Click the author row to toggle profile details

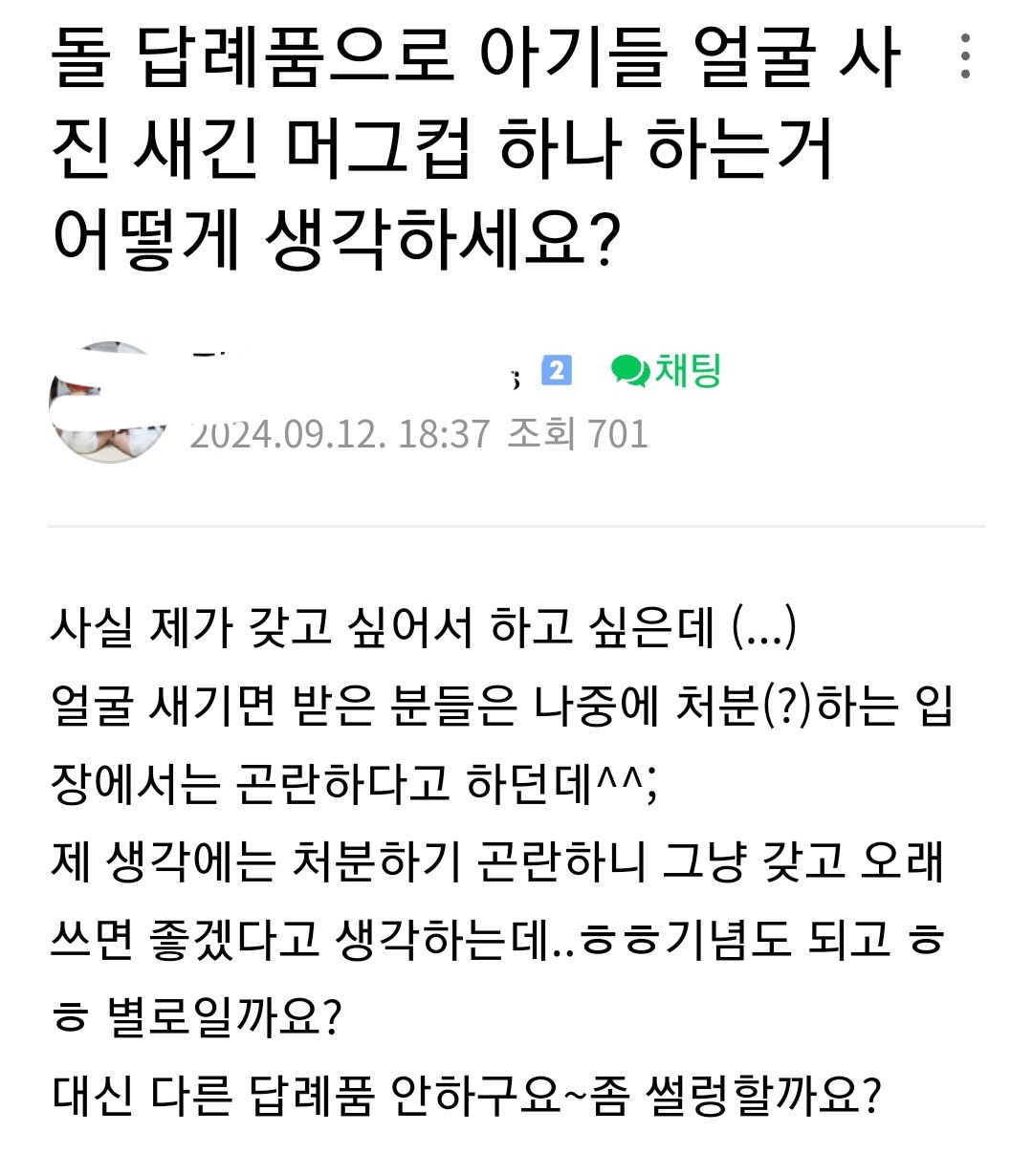287,402
